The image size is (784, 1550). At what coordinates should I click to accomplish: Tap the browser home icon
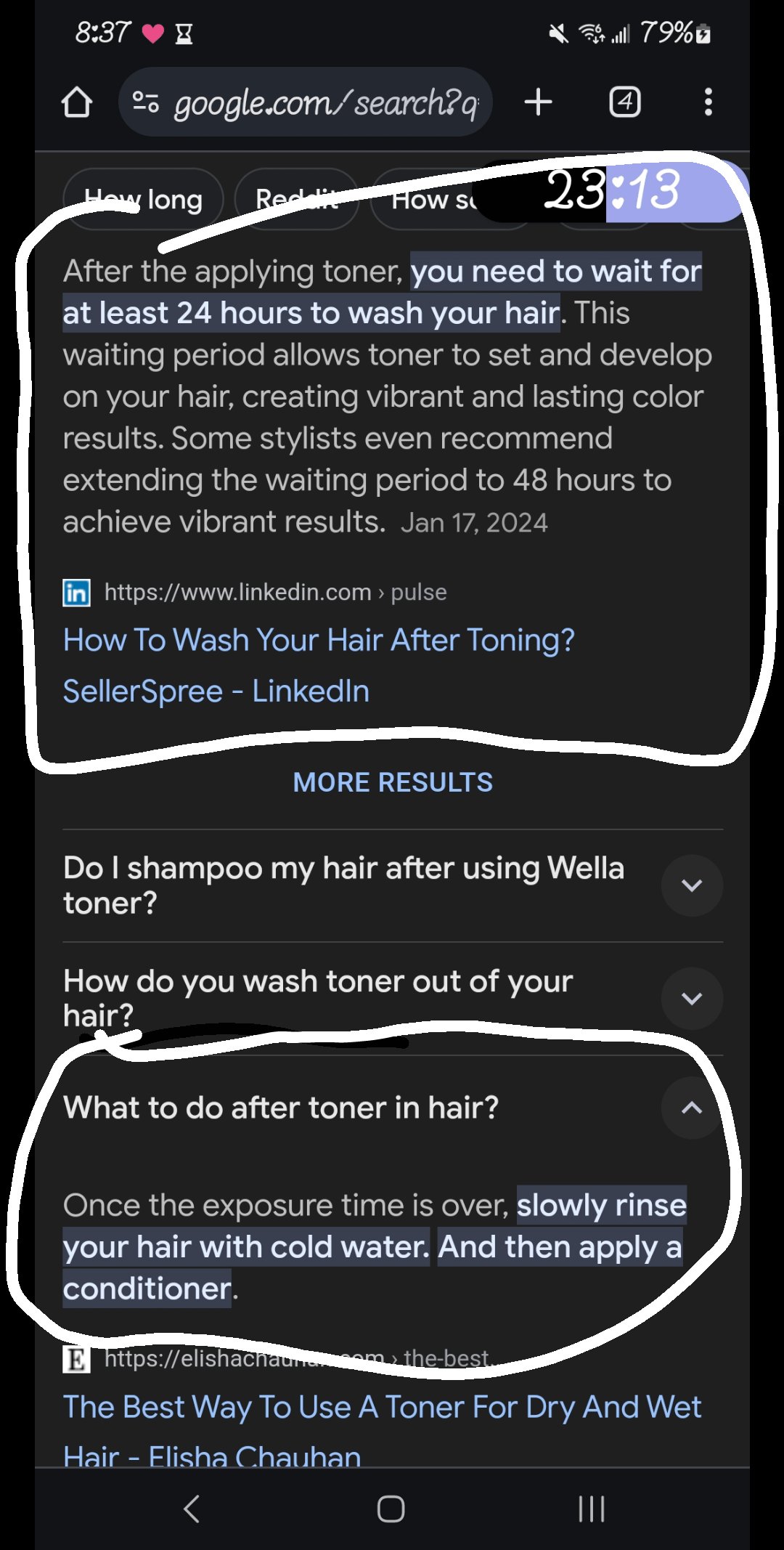(77, 102)
